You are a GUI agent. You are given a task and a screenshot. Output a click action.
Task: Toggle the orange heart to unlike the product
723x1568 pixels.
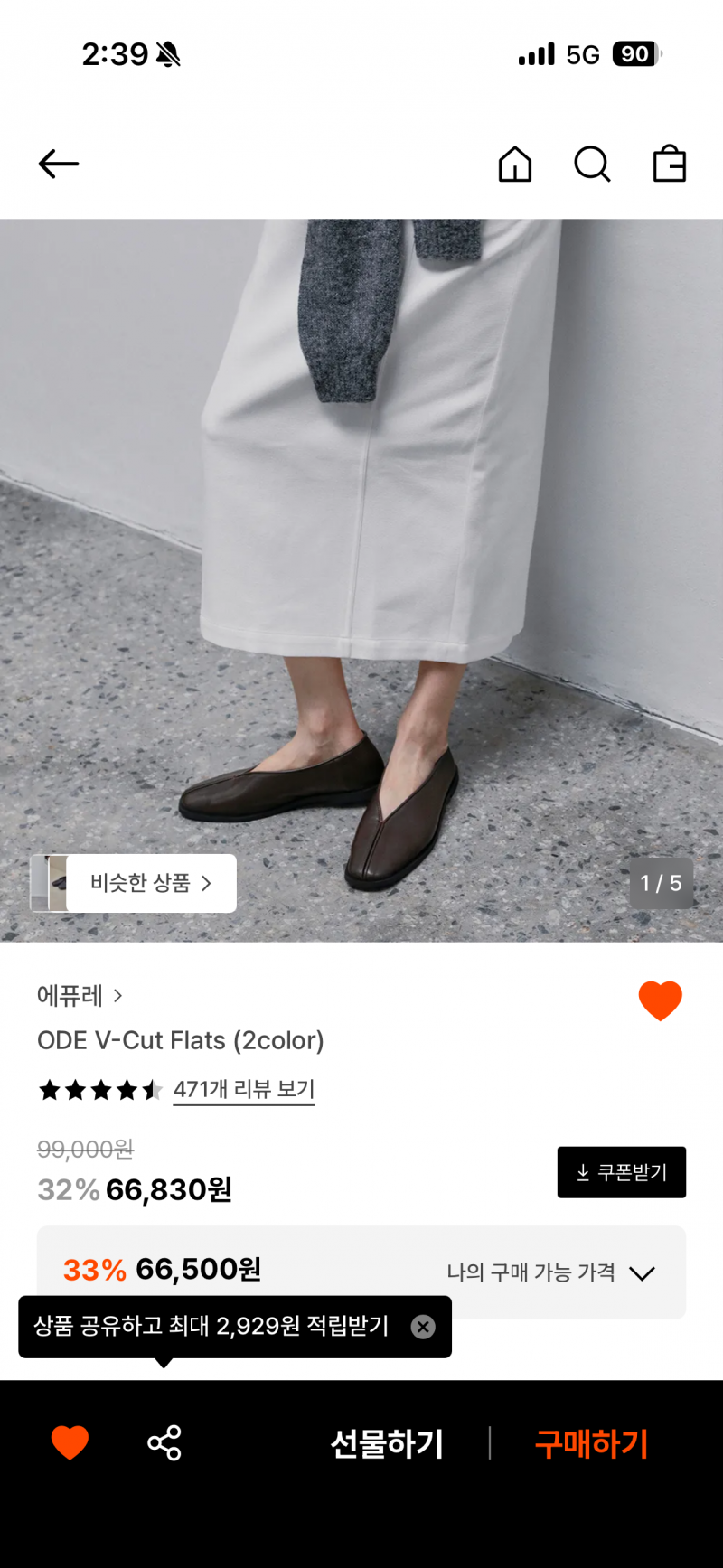pos(660,999)
